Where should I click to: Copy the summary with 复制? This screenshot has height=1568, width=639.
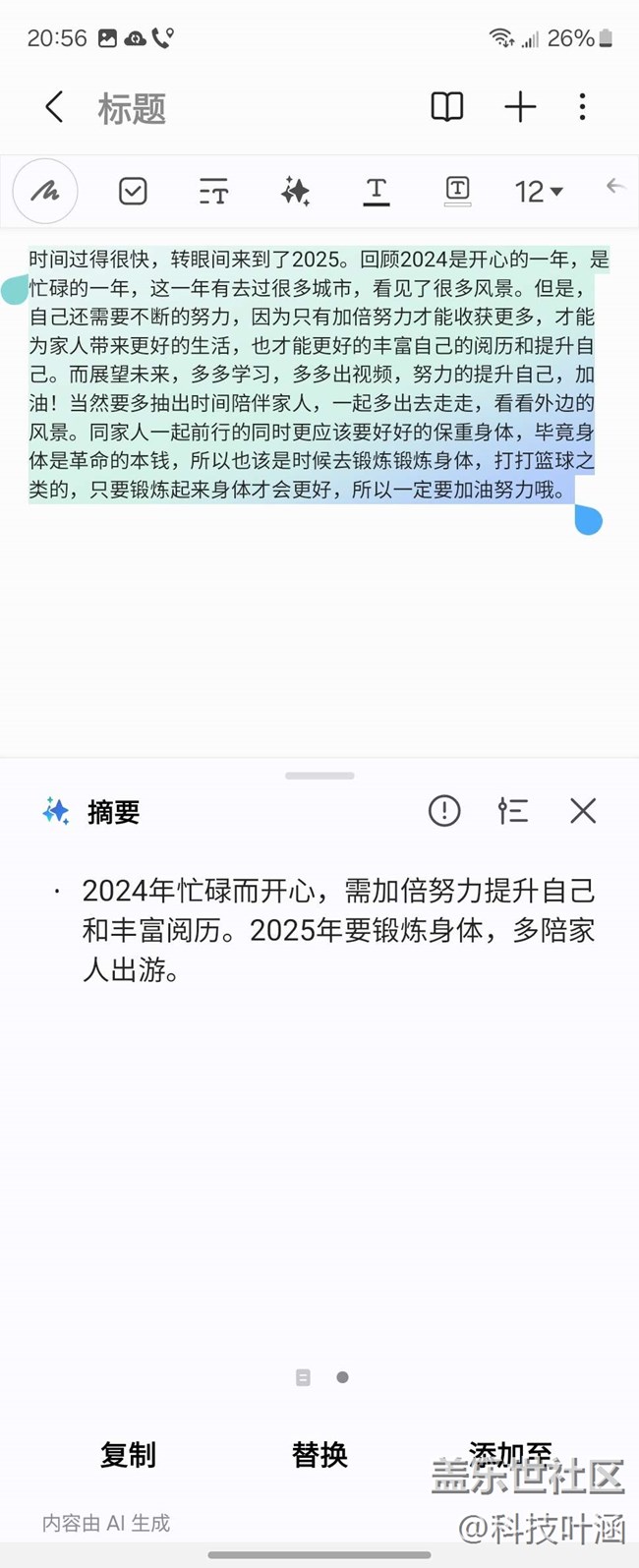pyautogui.click(x=128, y=1454)
